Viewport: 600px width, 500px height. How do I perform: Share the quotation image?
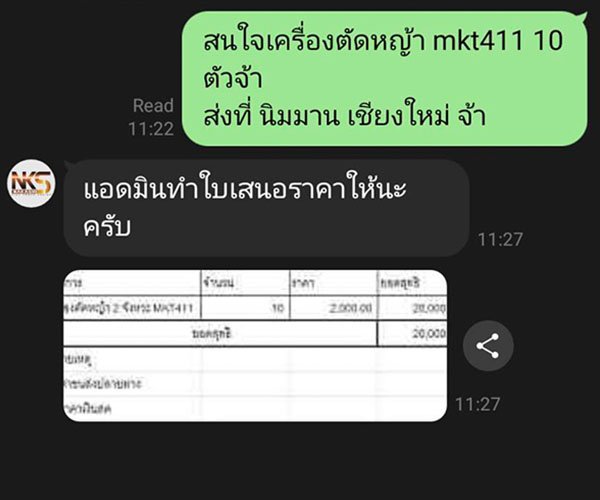pos(487,347)
